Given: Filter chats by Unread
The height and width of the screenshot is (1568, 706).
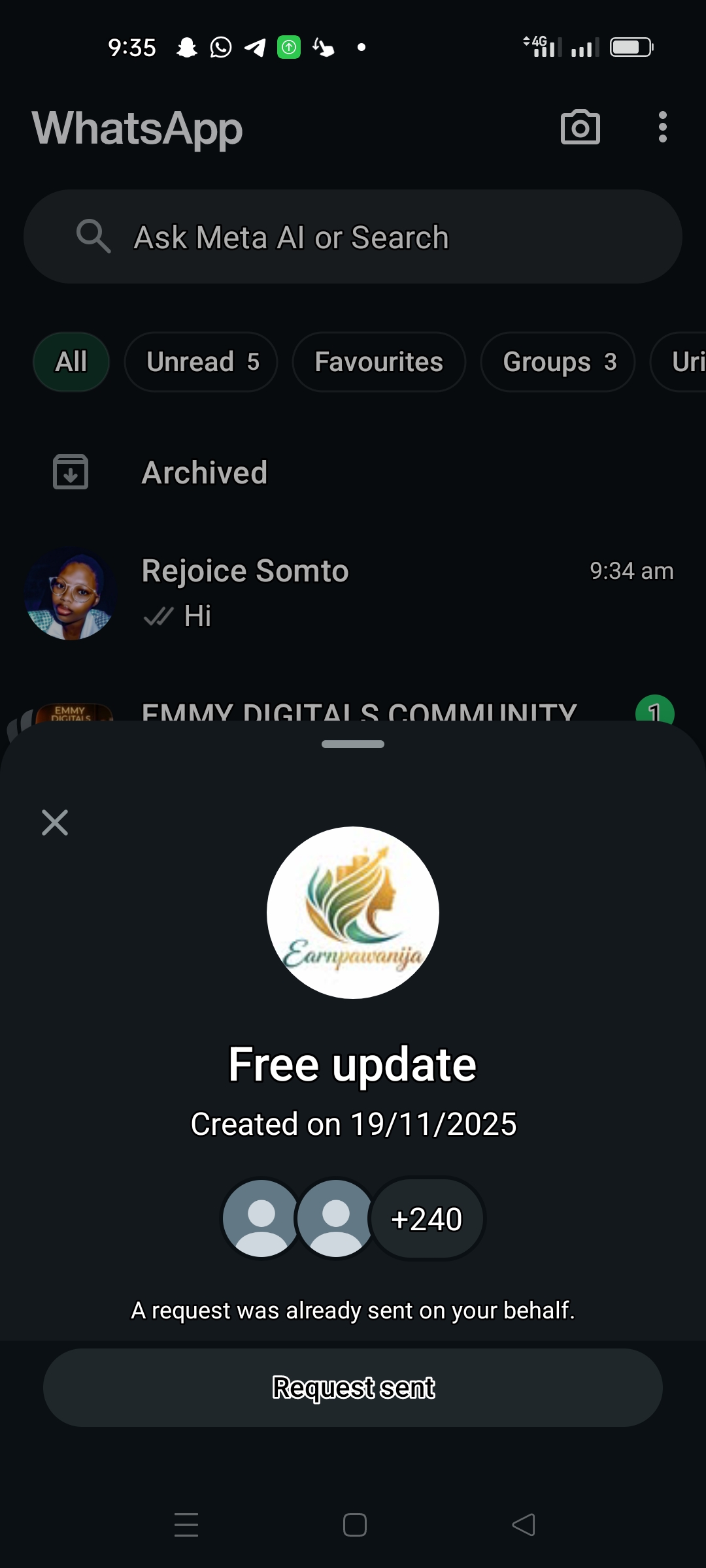Looking at the screenshot, I should pos(201,362).
